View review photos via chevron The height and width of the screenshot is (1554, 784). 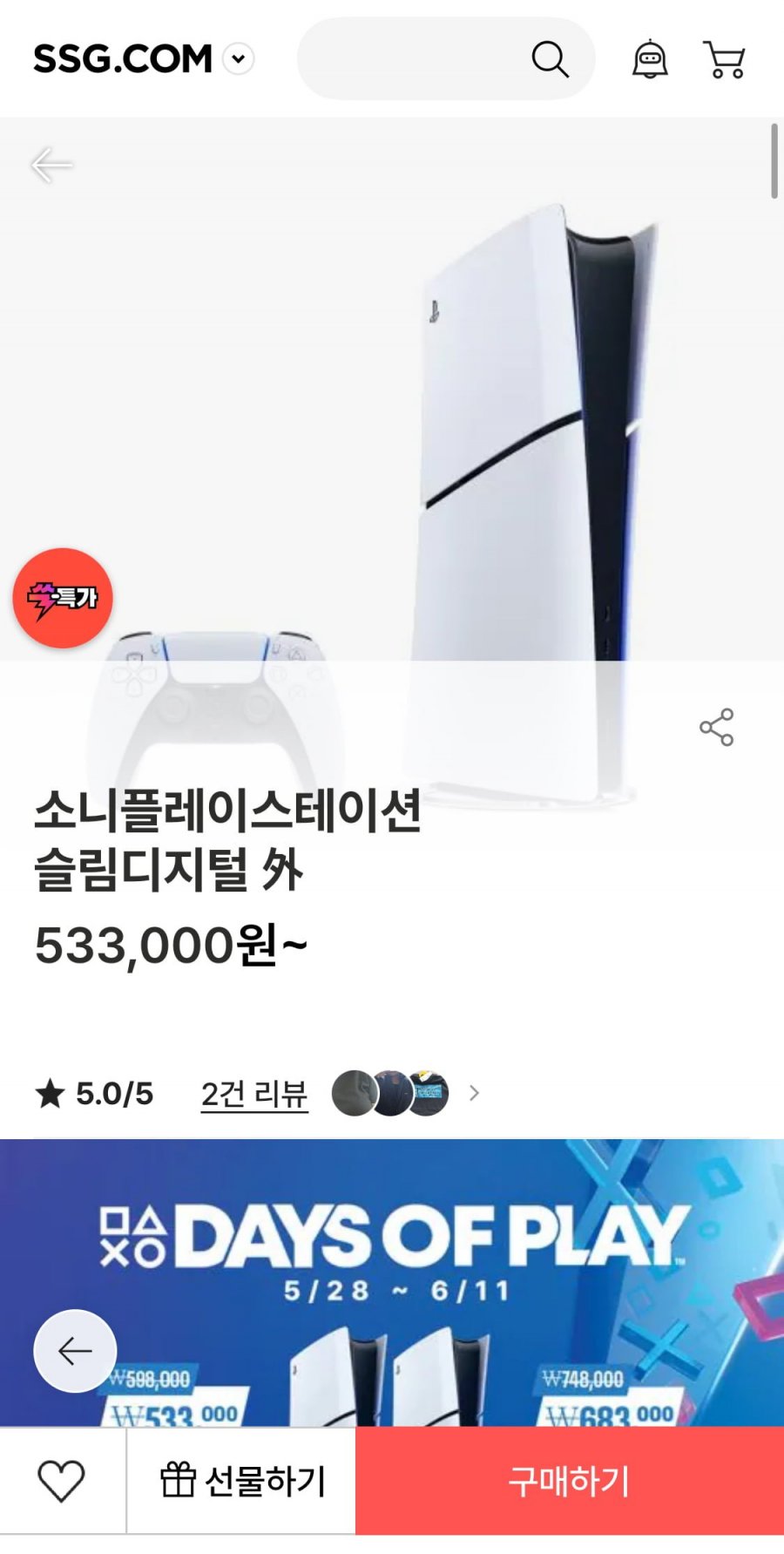(475, 1093)
